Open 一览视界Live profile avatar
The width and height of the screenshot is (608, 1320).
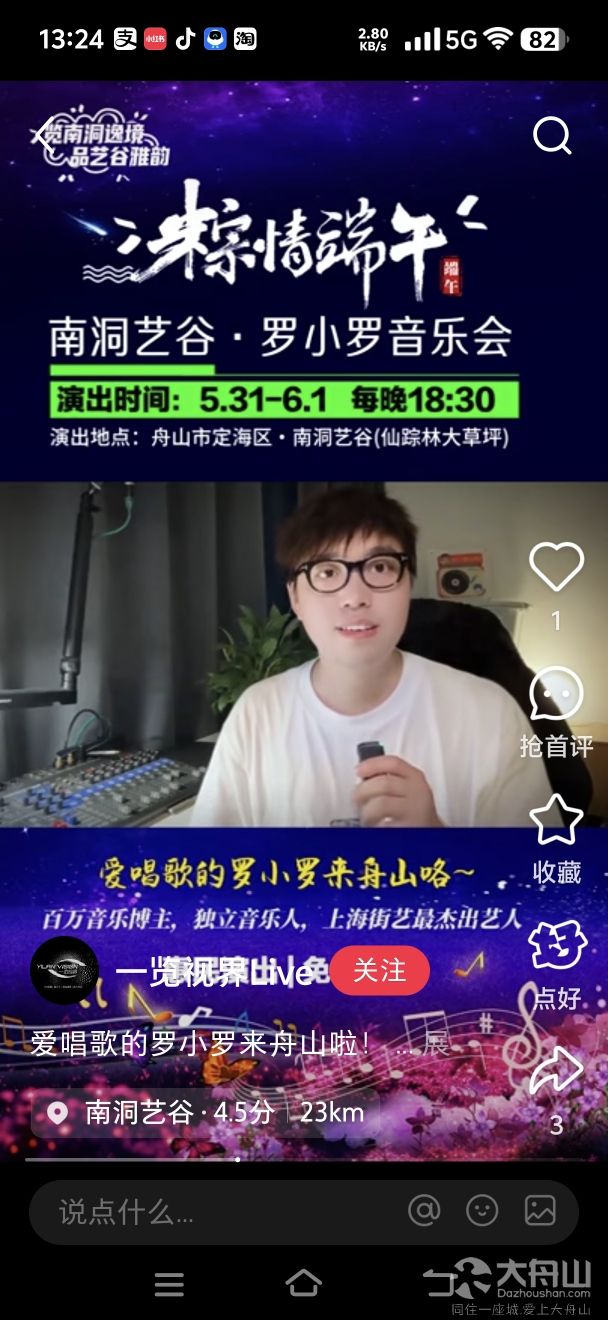click(65, 970)
